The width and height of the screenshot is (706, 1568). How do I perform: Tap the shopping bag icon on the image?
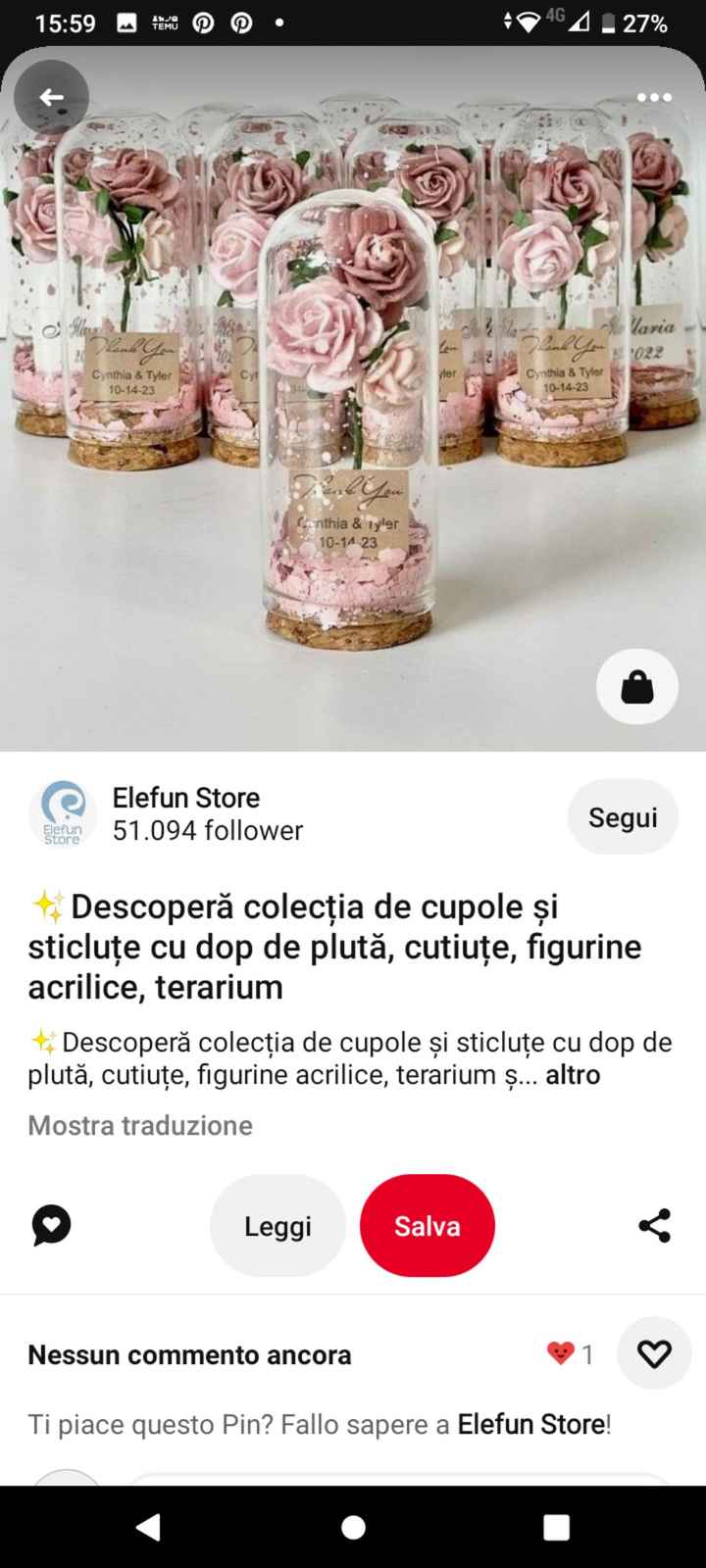click(636, 686)
